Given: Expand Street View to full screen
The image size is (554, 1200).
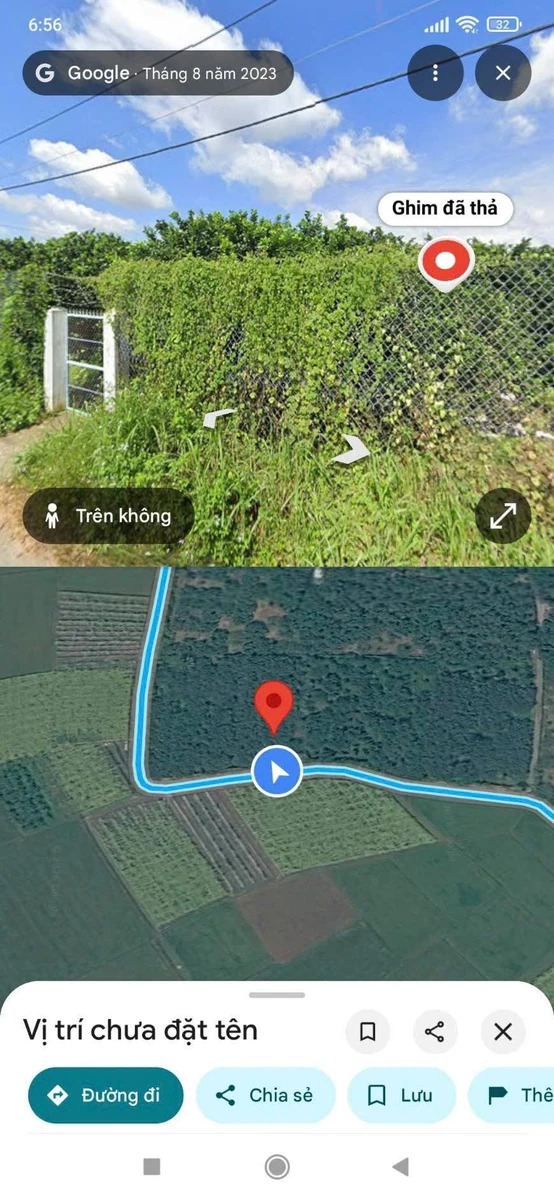Looking at the screenshot, I should coord(503,516).
